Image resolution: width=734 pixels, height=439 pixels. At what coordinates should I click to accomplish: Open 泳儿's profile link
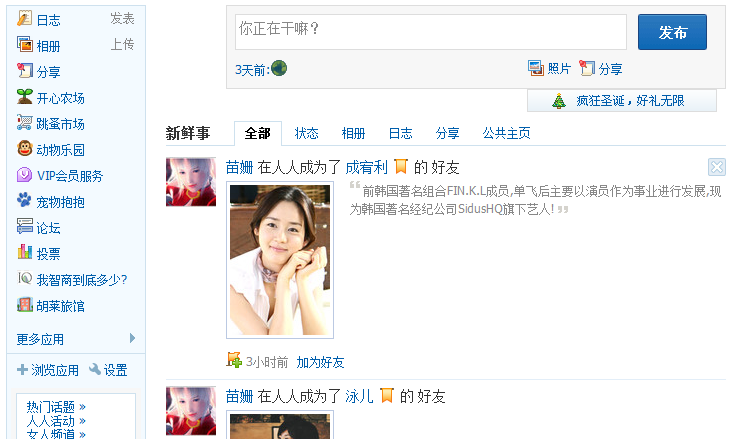point(359,396)
